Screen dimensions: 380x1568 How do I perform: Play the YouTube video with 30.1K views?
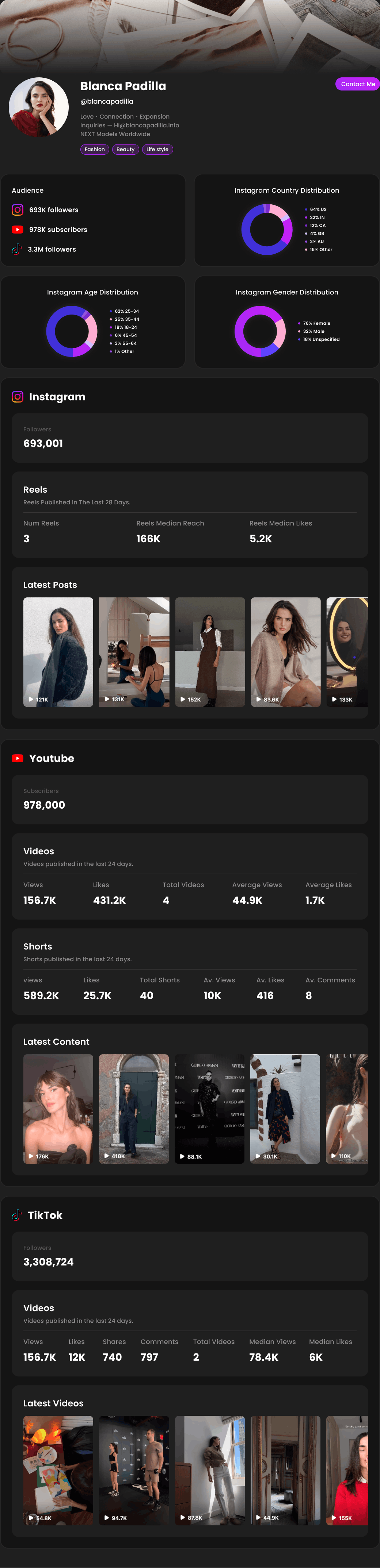coord(285,1109)
